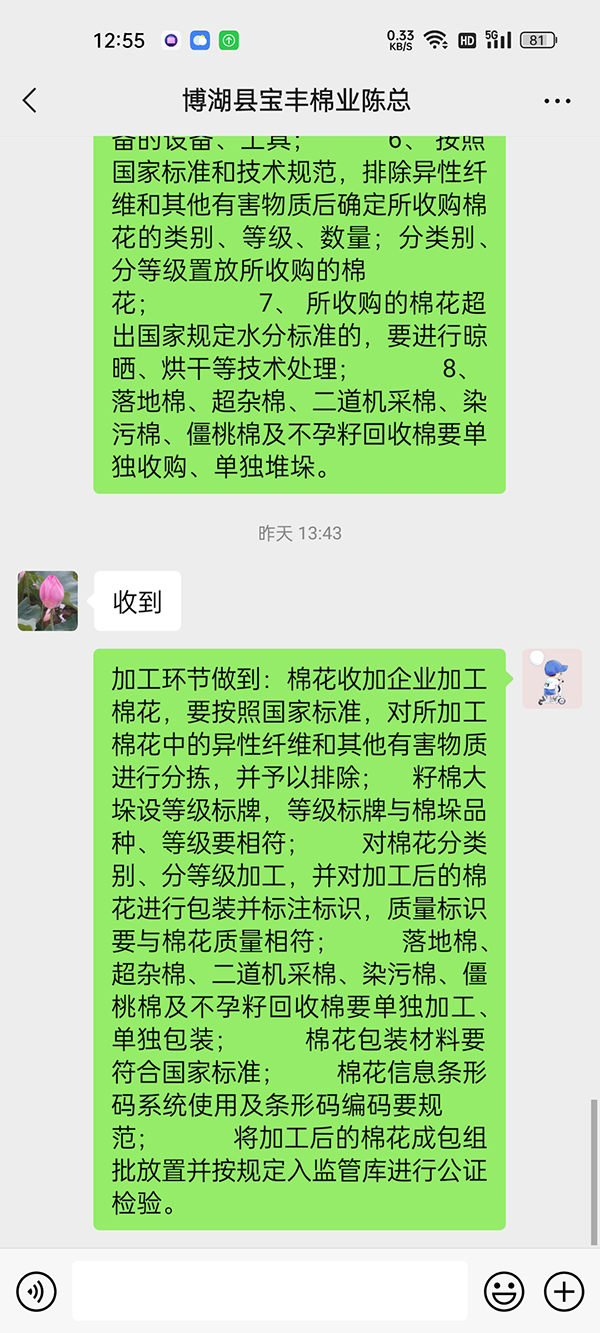Open the plus attachments menu
The height and width of the screenshot is (1333, 600).
pos(564,1291)
